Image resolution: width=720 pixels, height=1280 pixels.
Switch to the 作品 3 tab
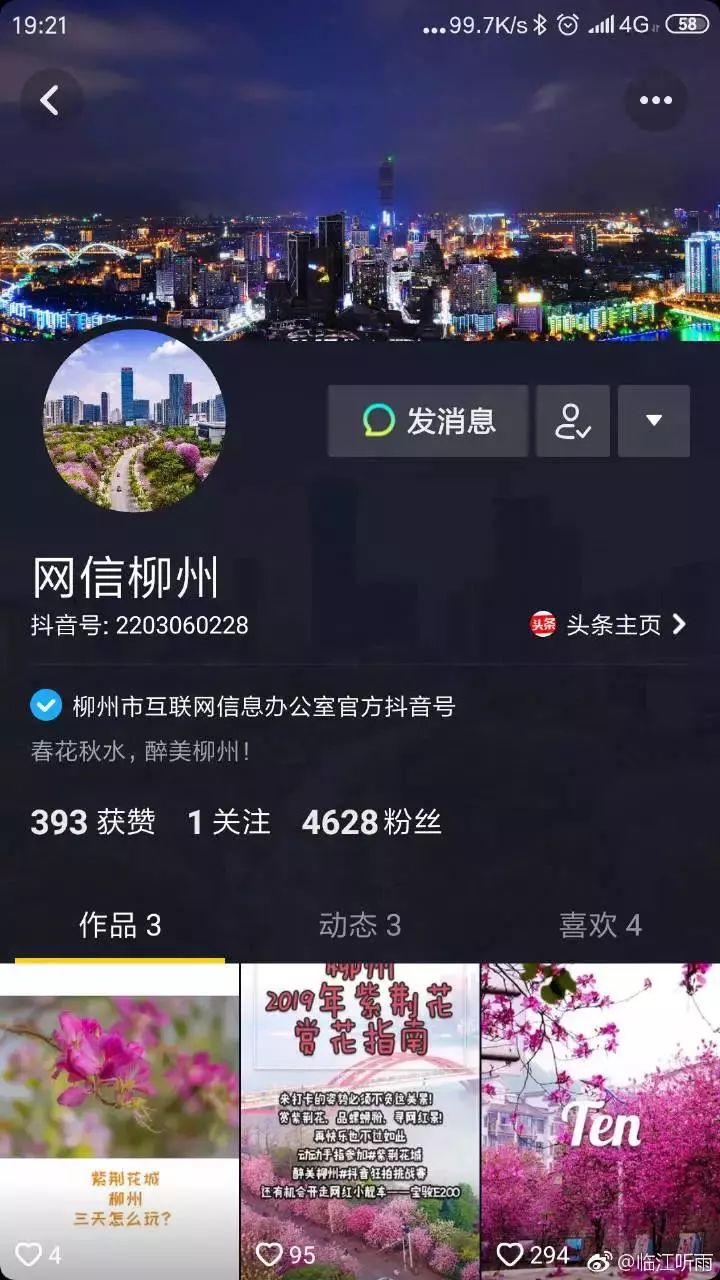coord(120,925)
